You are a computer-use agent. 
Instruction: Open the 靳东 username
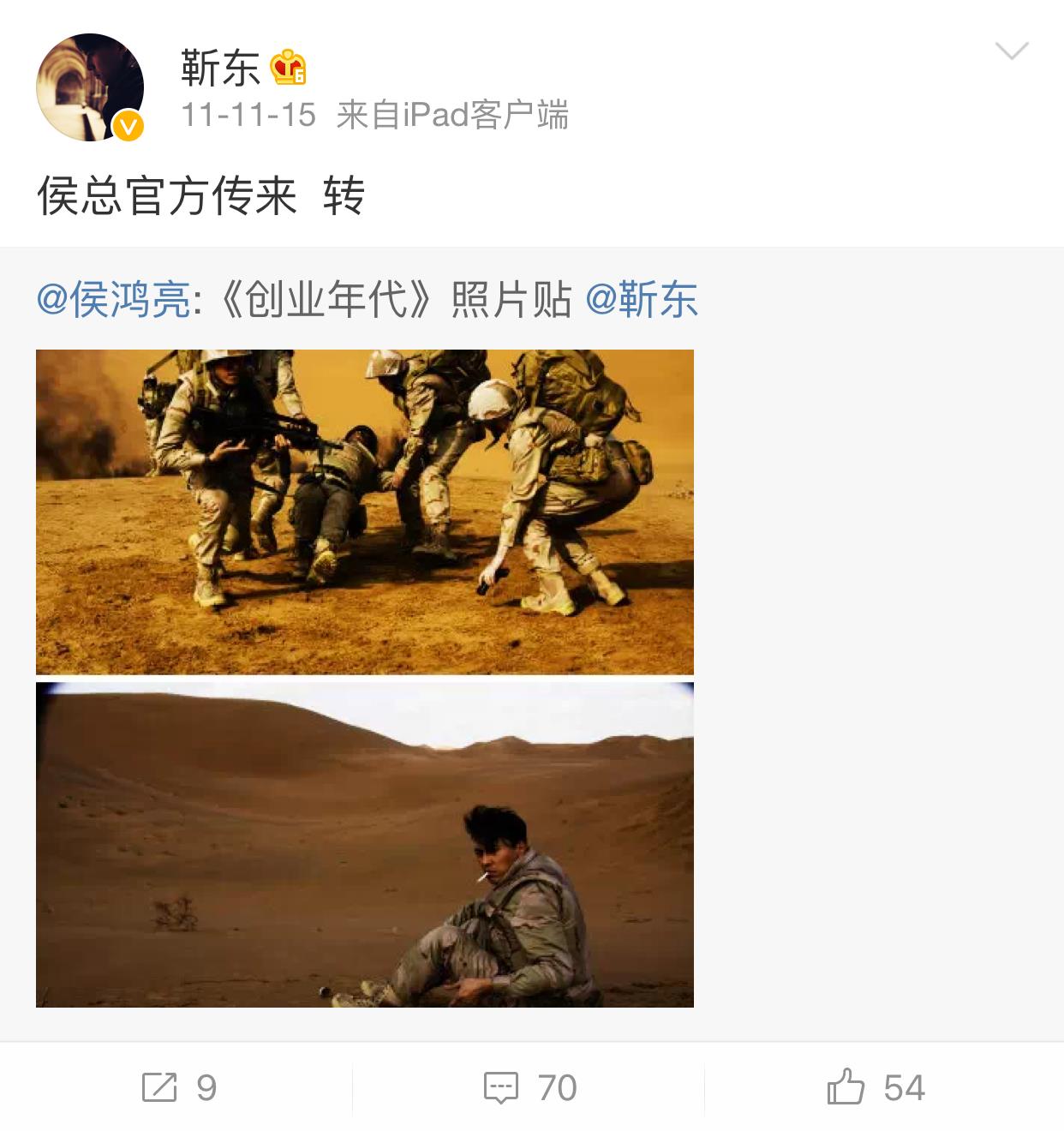(x=220, y=69)
